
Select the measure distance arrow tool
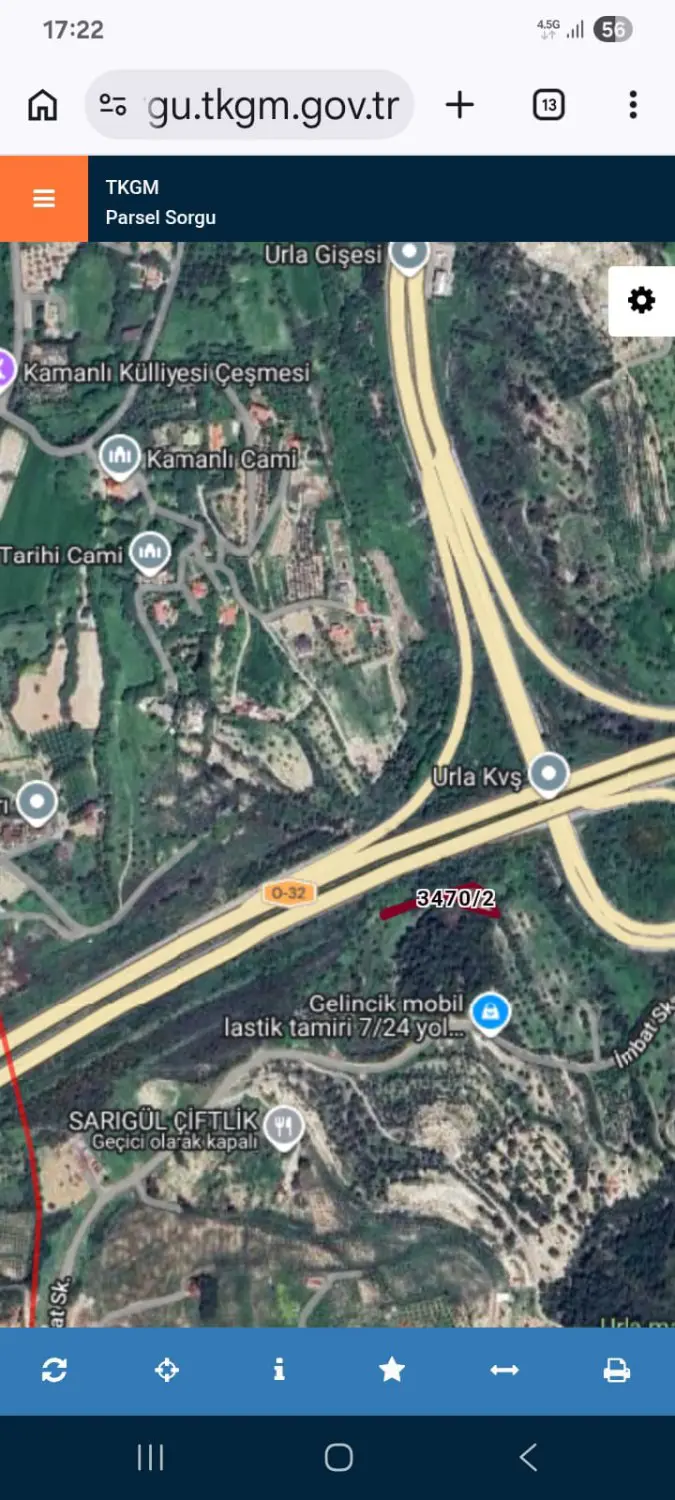tap(504, 1370)
